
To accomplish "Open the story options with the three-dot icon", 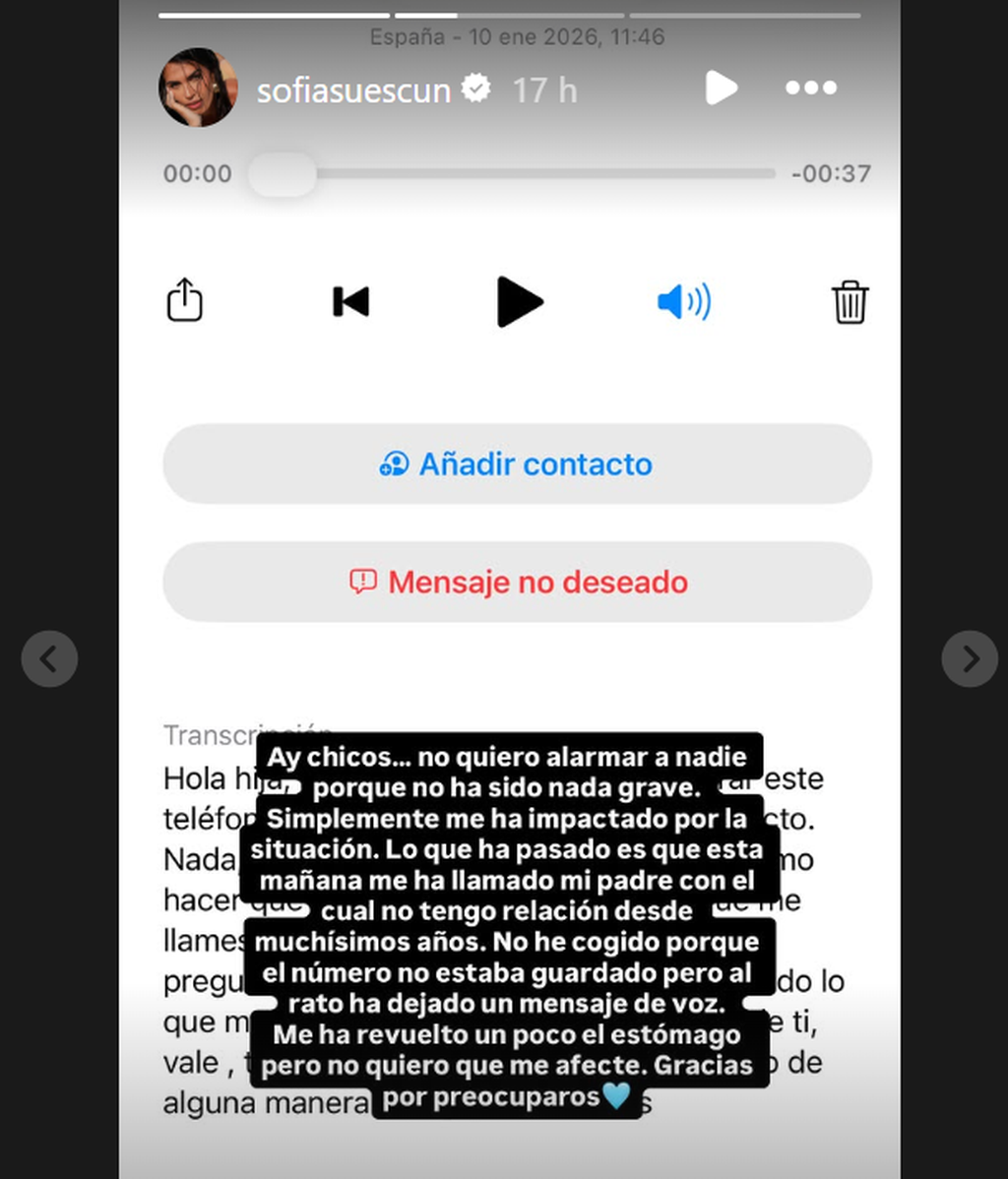I will 810,88.
